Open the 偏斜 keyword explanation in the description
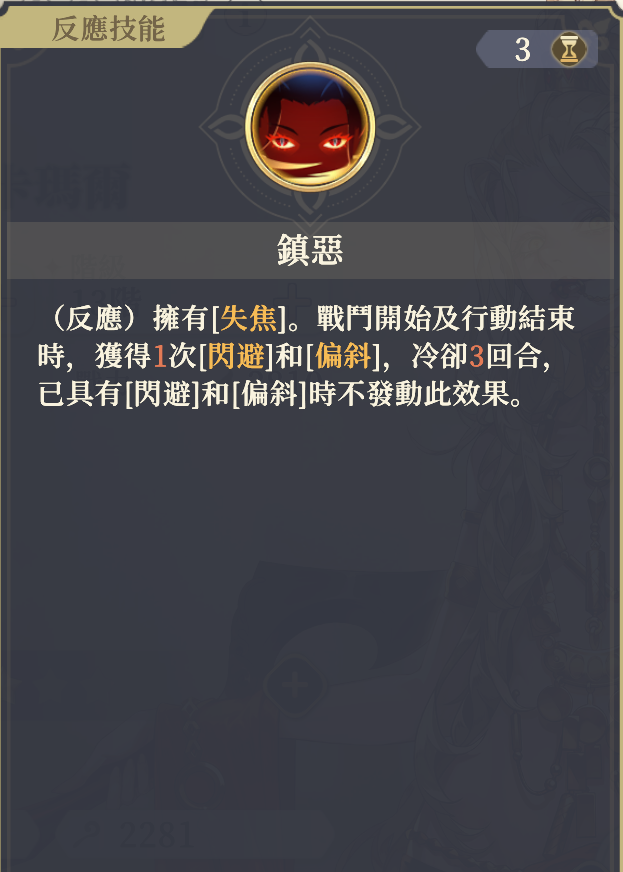Viewport: 623px width, 872px height. coord(343,356)
